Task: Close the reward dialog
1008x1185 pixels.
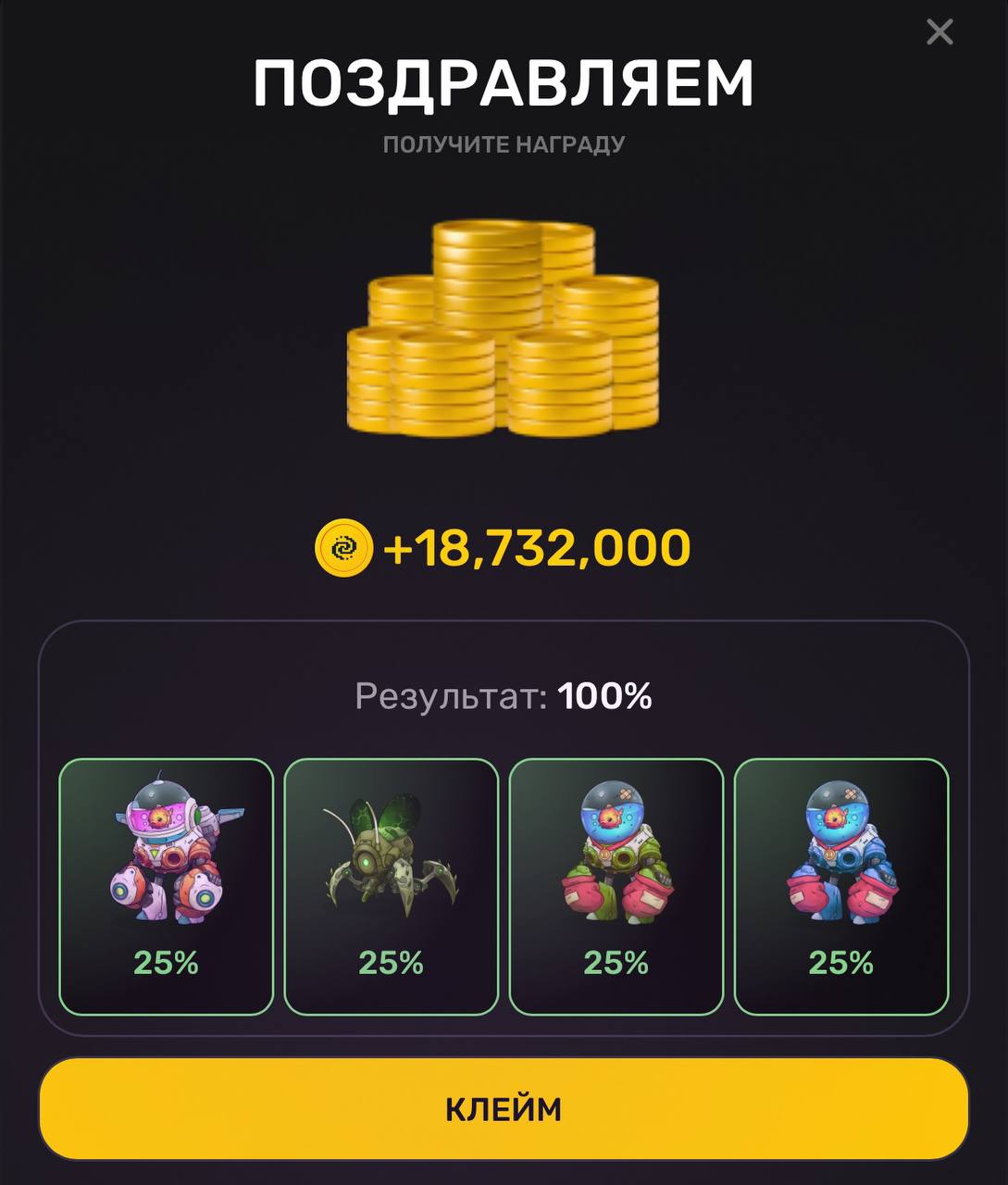Action: pos(940,32)
